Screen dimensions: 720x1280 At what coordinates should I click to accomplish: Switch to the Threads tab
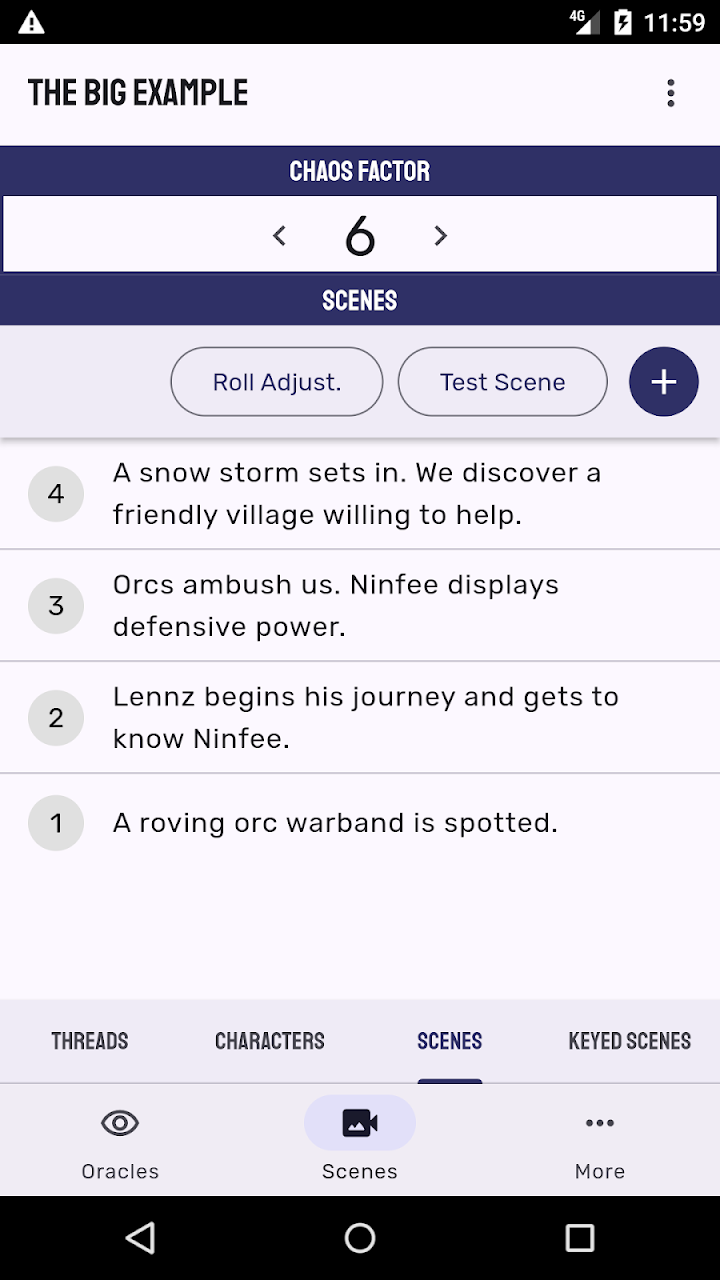pos(90,1041)
